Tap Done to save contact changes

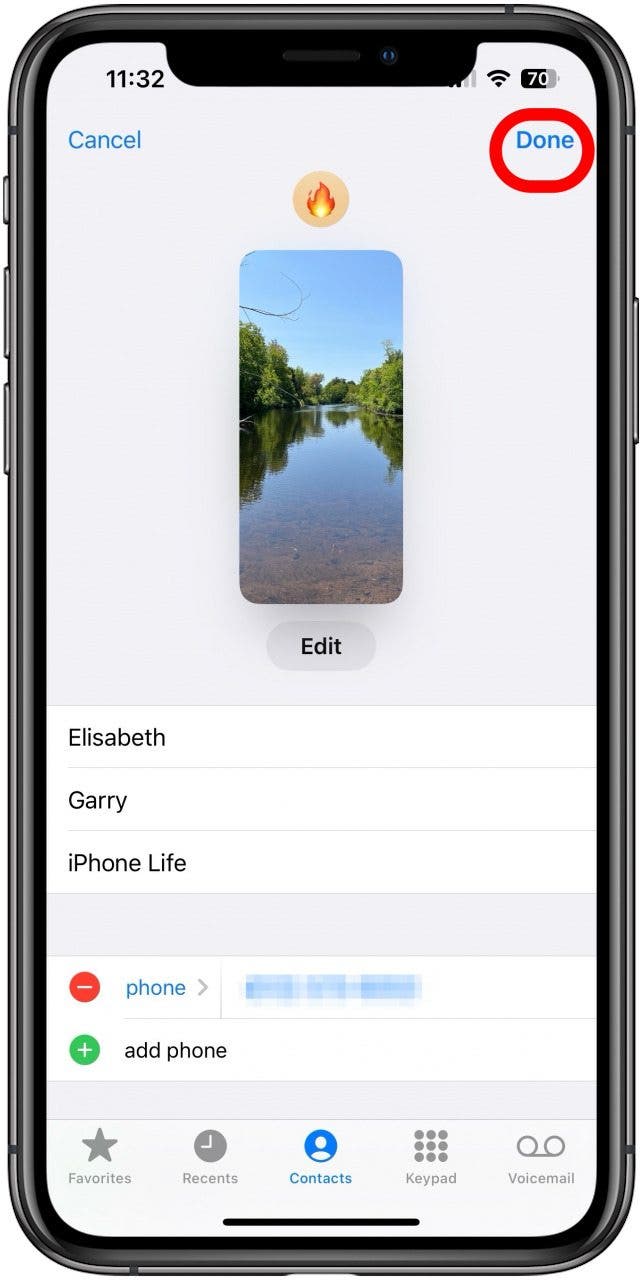(x=544, y=141)
